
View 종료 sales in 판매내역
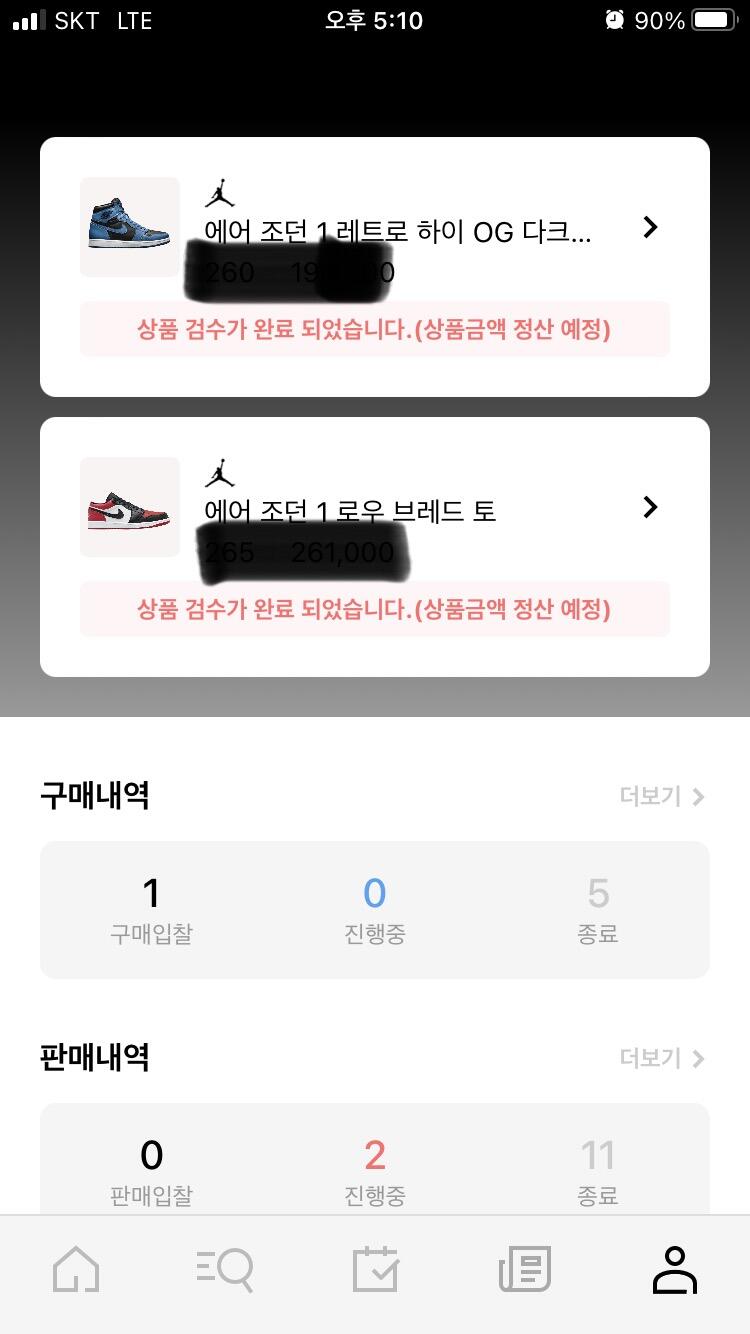point(598,1172)
